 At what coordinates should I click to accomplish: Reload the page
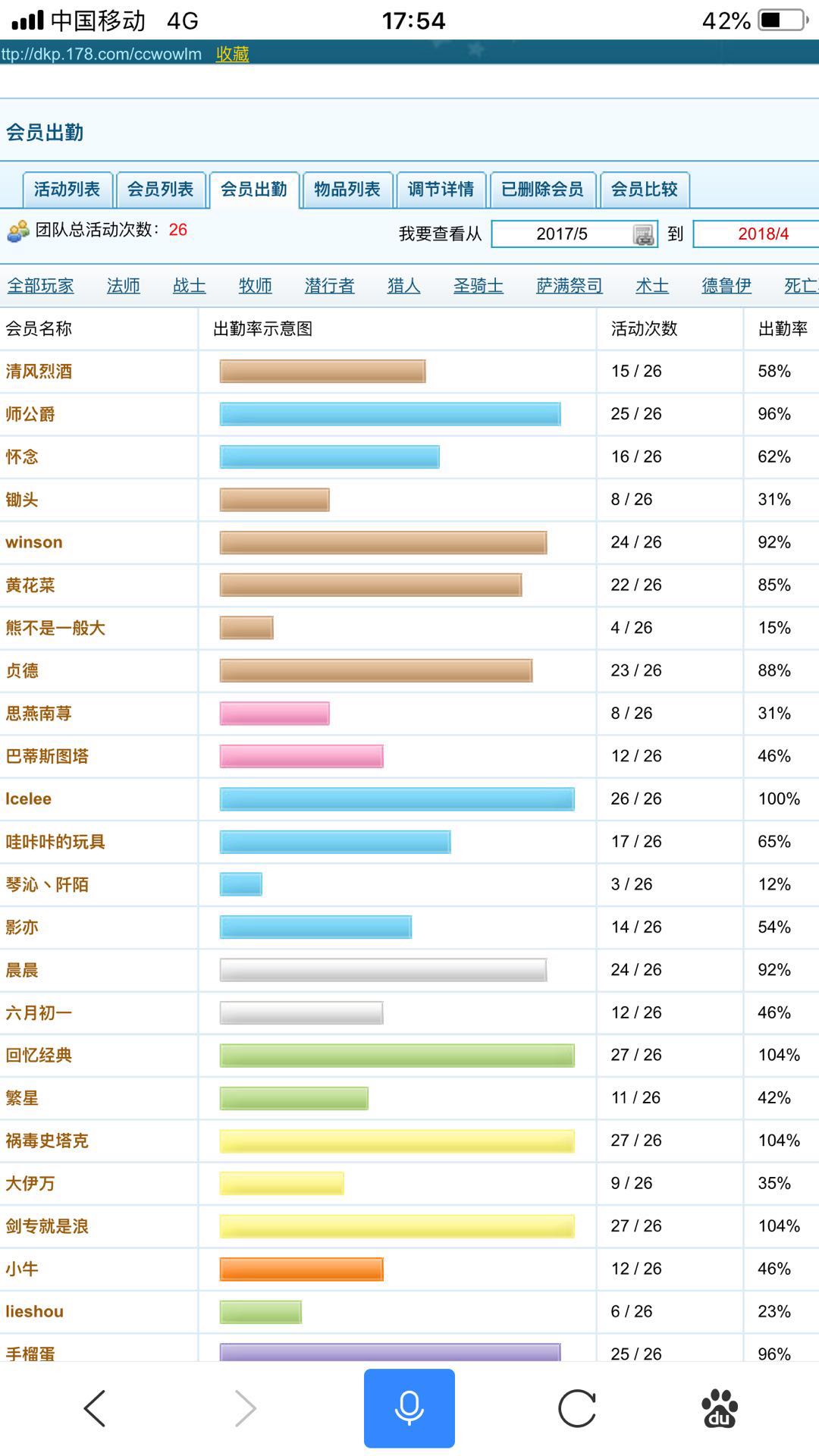click(x=577, y=1408)
